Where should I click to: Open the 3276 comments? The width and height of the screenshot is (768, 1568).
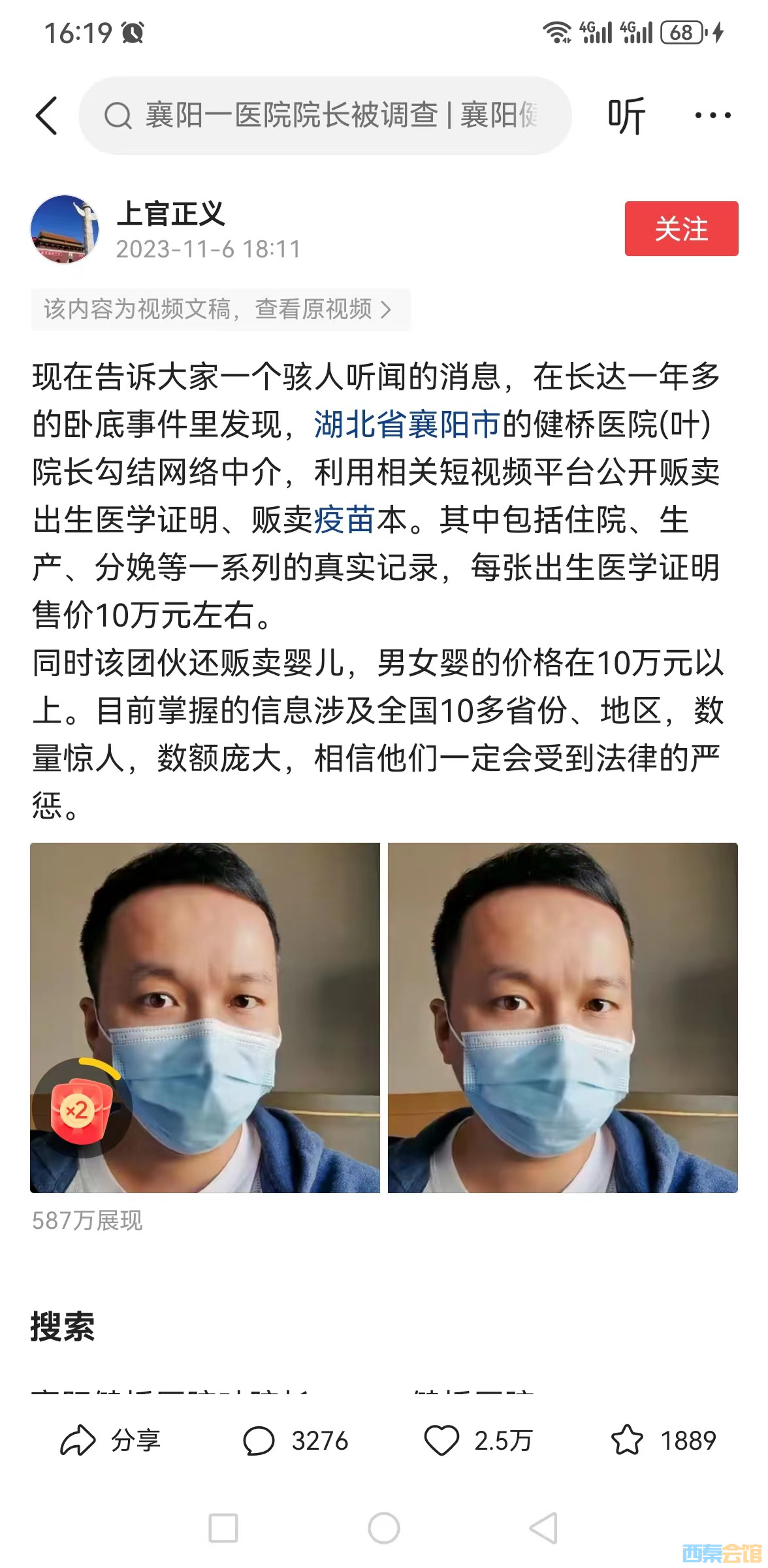pos(296,1441)
